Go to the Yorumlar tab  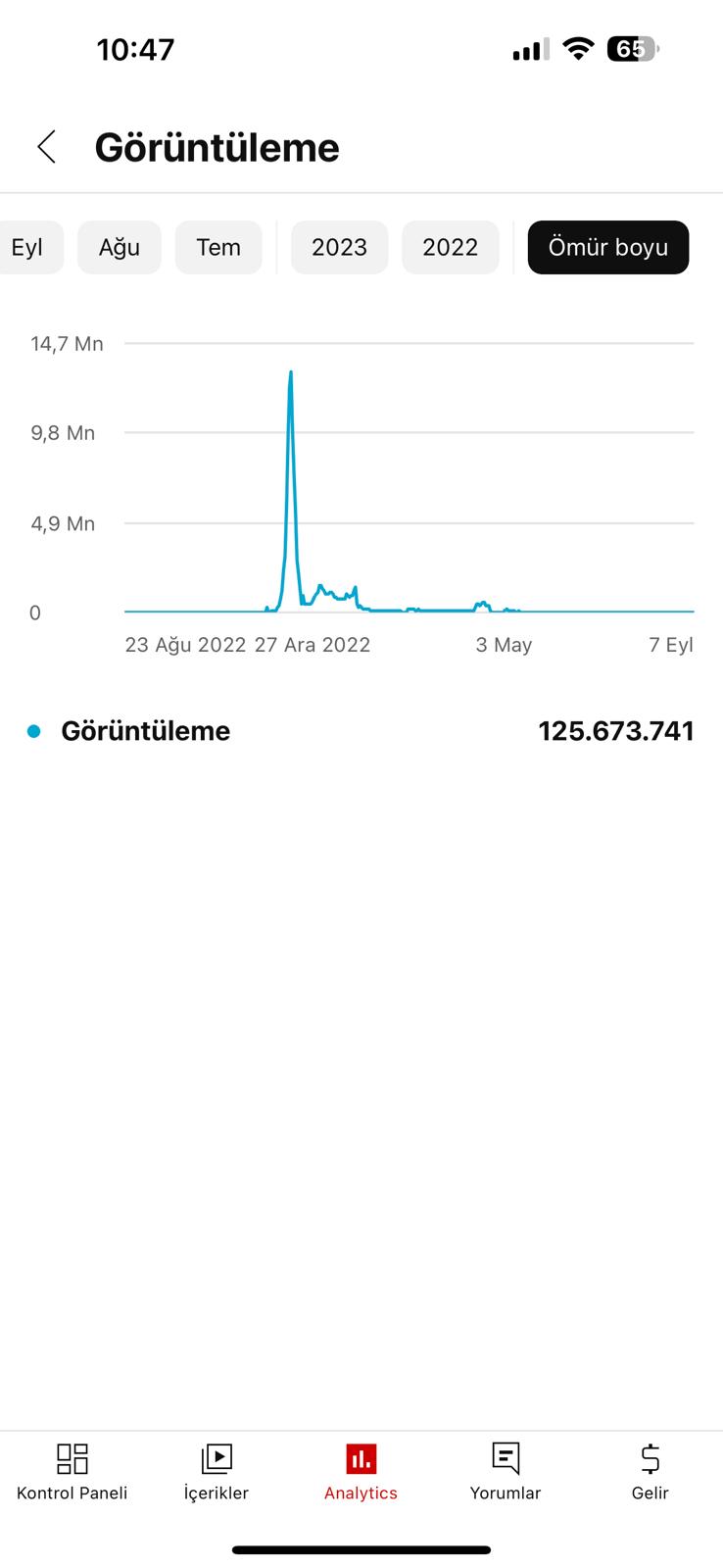(506, 1472)
